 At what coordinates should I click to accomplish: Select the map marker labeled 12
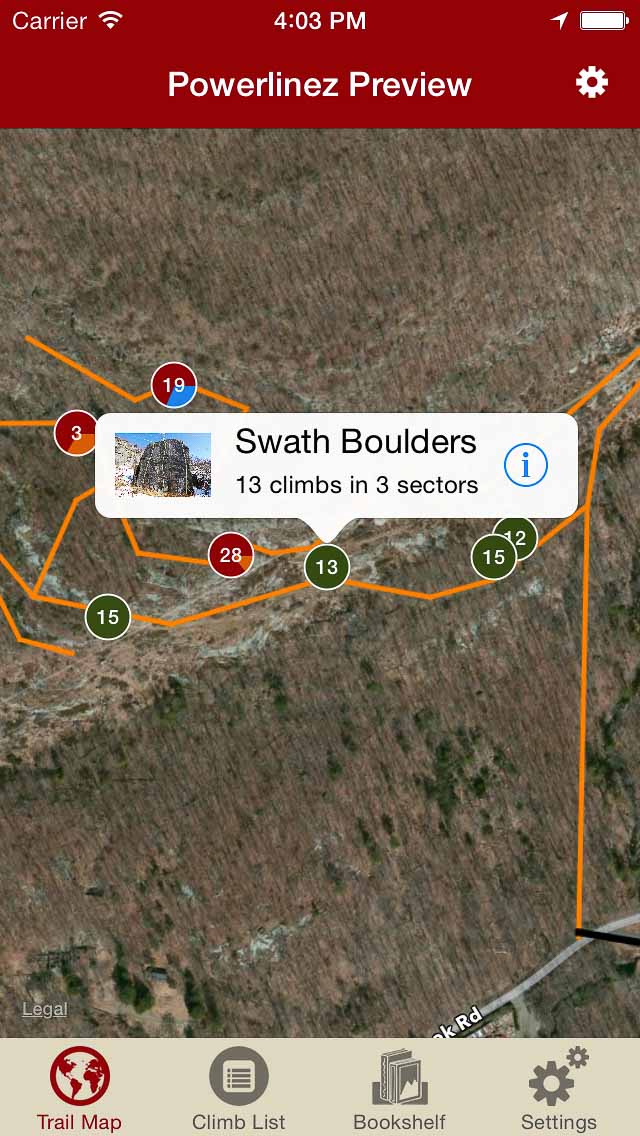(x=522, y=534)
